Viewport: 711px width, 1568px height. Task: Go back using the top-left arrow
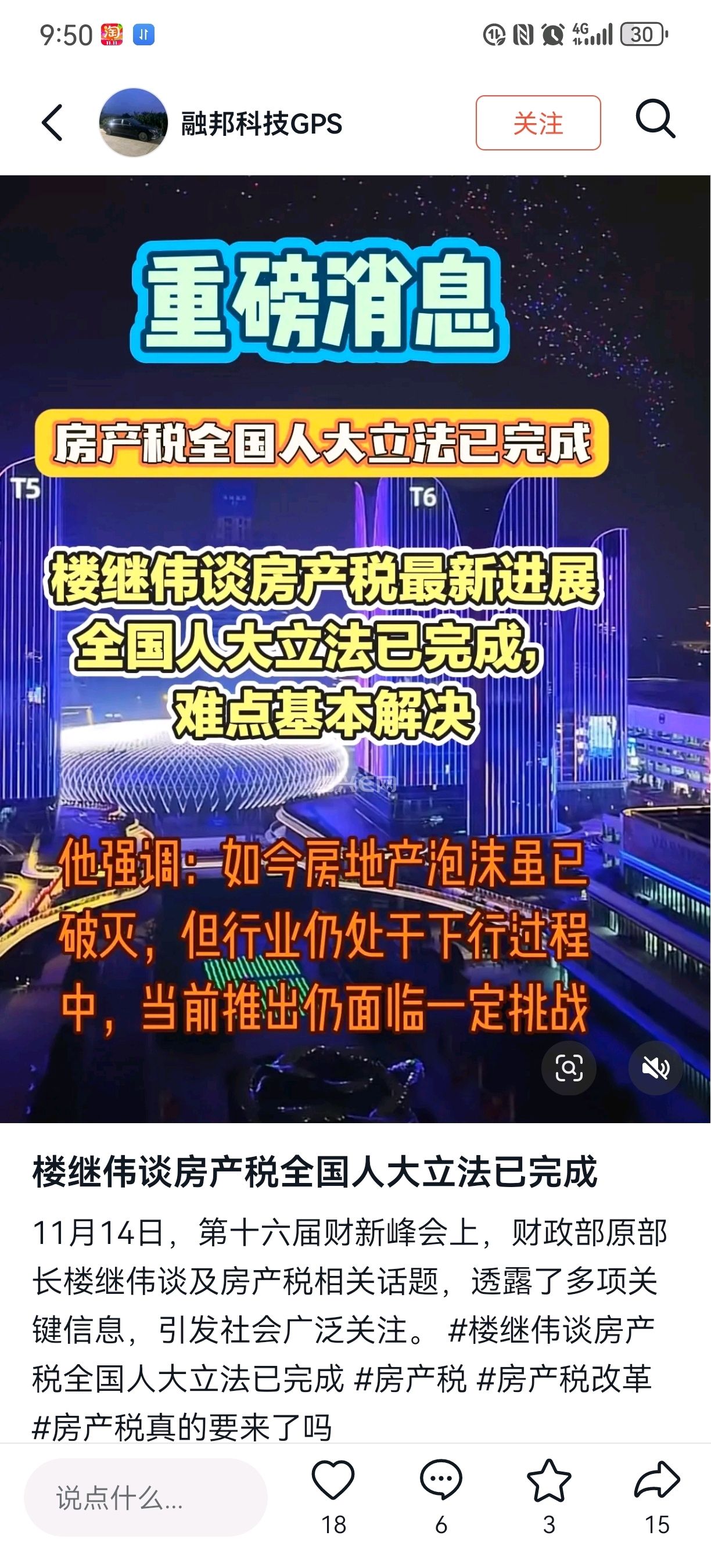[52, 123]
